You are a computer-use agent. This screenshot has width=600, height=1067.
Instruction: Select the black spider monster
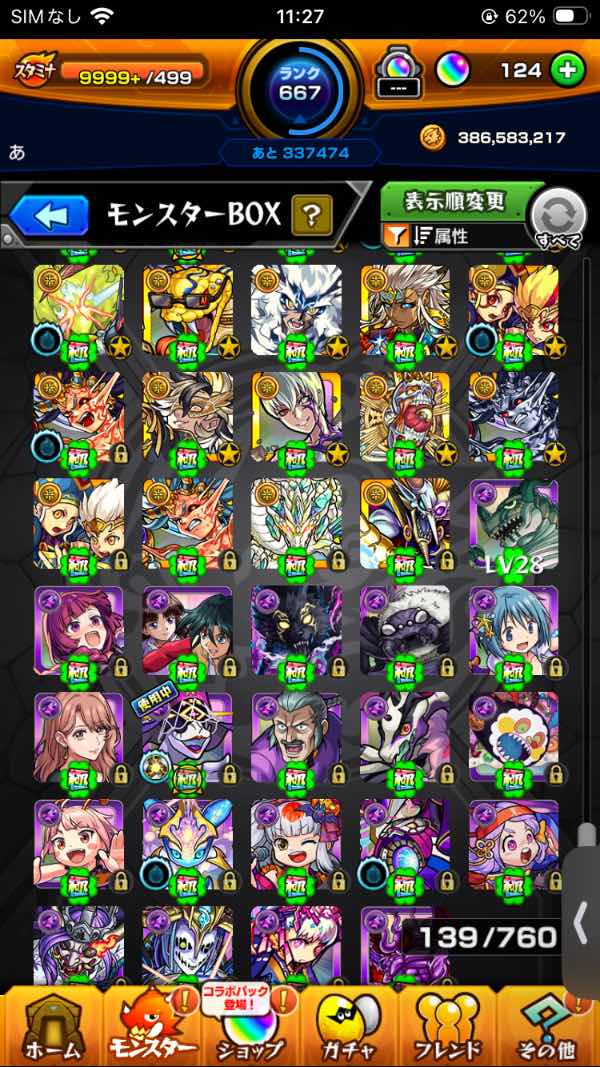405,631
